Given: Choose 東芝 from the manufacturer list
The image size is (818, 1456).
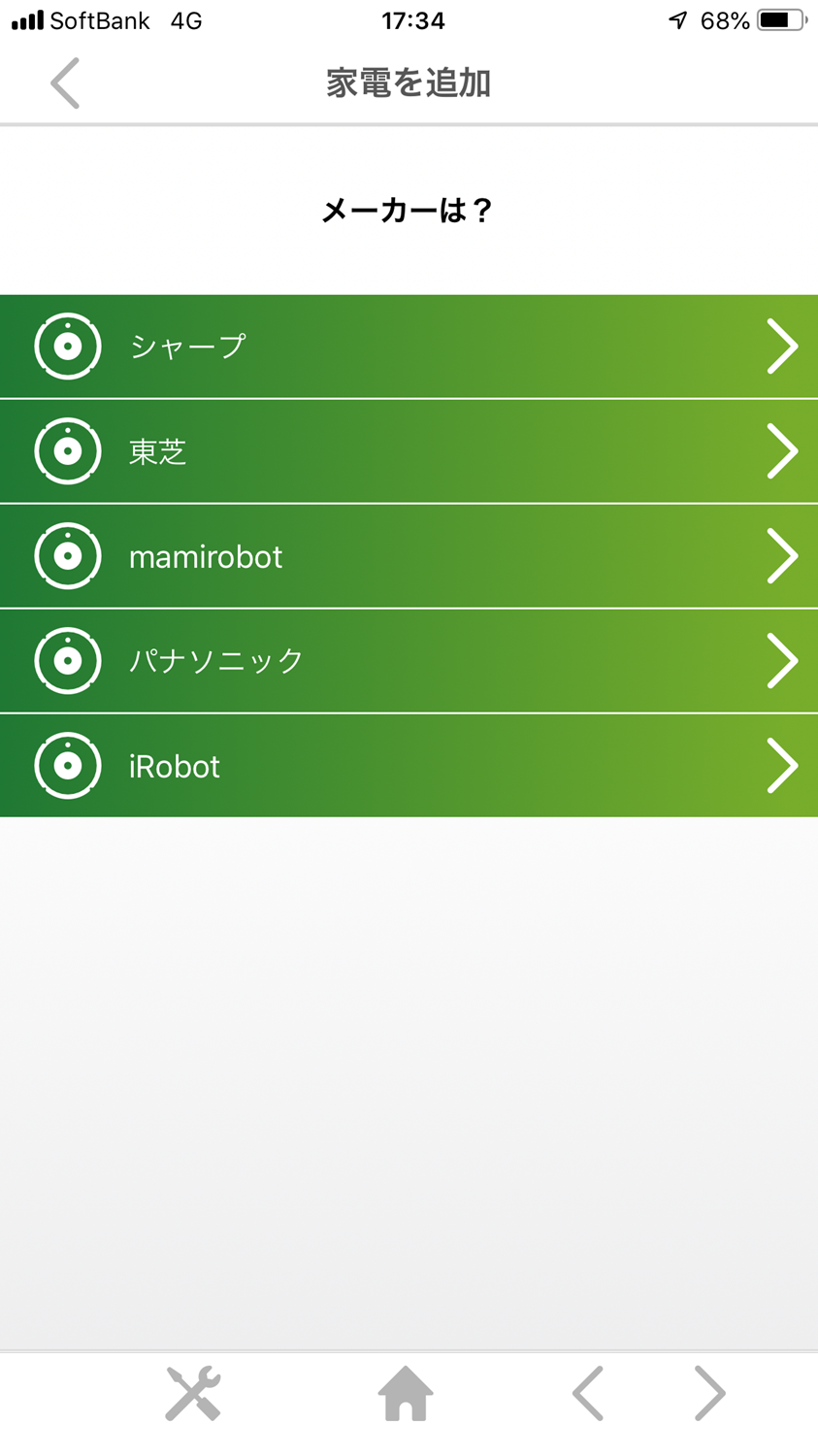Looking at the screenshot, I should [409, 451].
